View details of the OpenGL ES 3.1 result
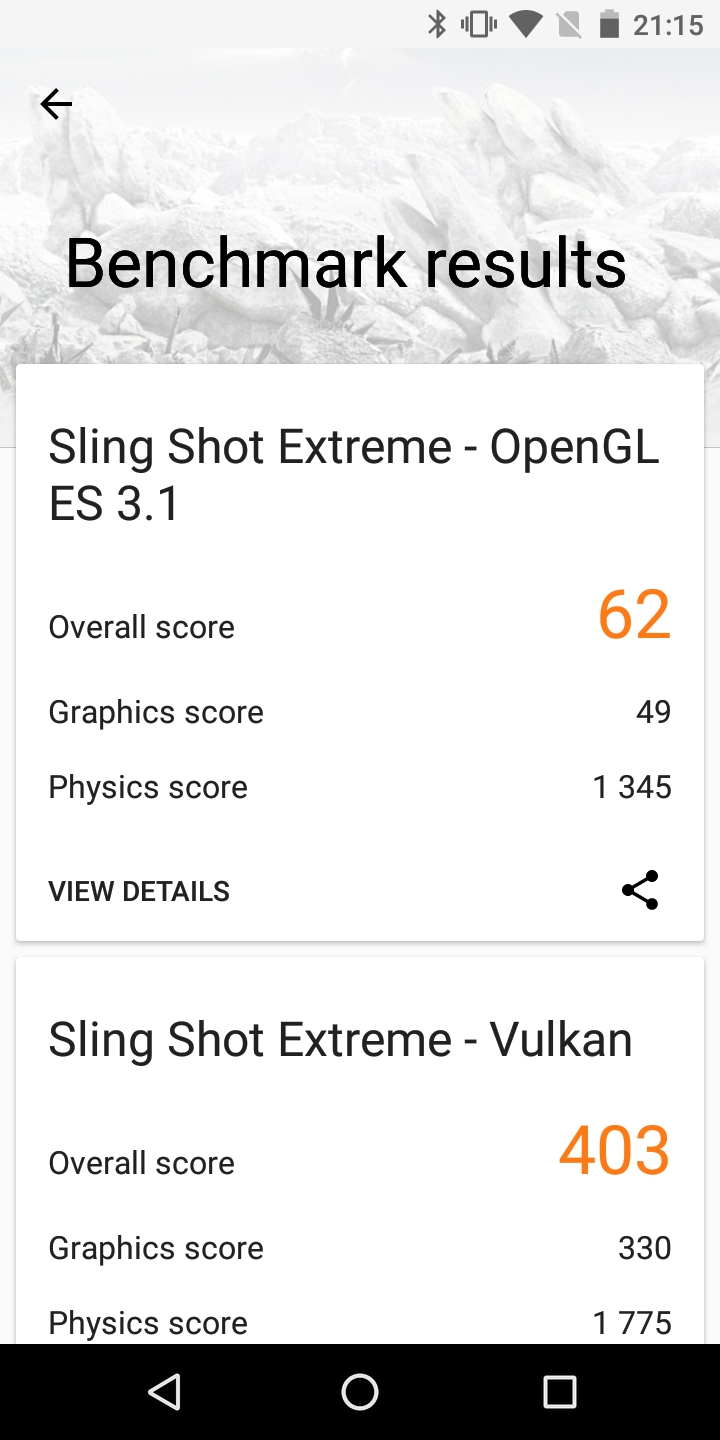The height and width of the screenshot is (1440, 720). pyautogui.click(x=139, y=891)
